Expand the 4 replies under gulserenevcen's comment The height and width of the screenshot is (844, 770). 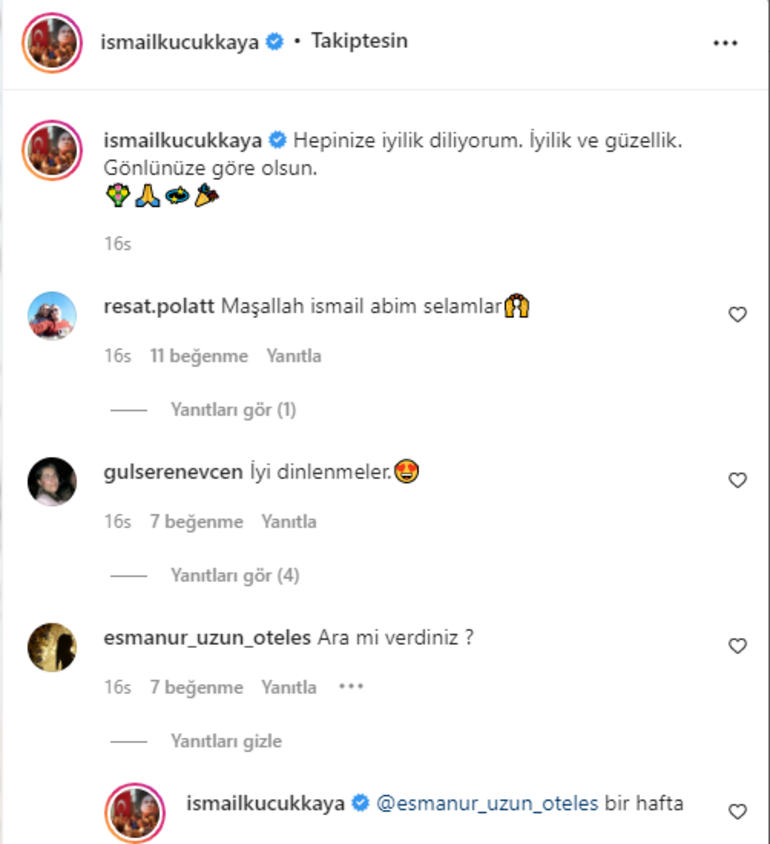(234, 576)
